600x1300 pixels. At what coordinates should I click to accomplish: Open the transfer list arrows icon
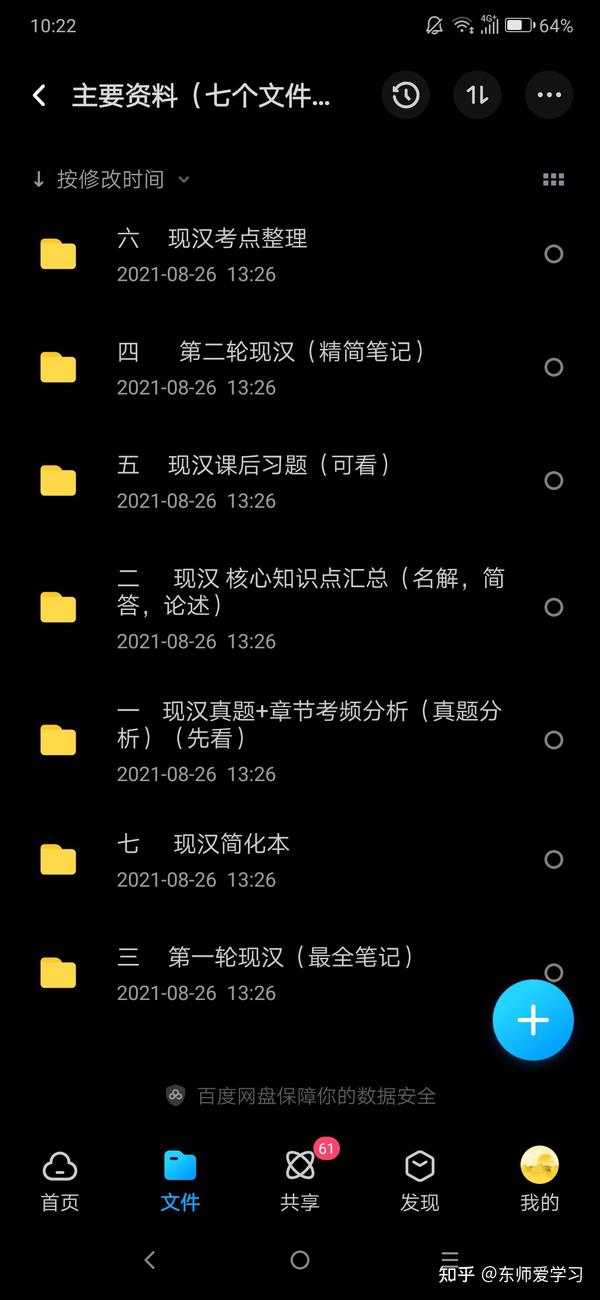[477, 96]
